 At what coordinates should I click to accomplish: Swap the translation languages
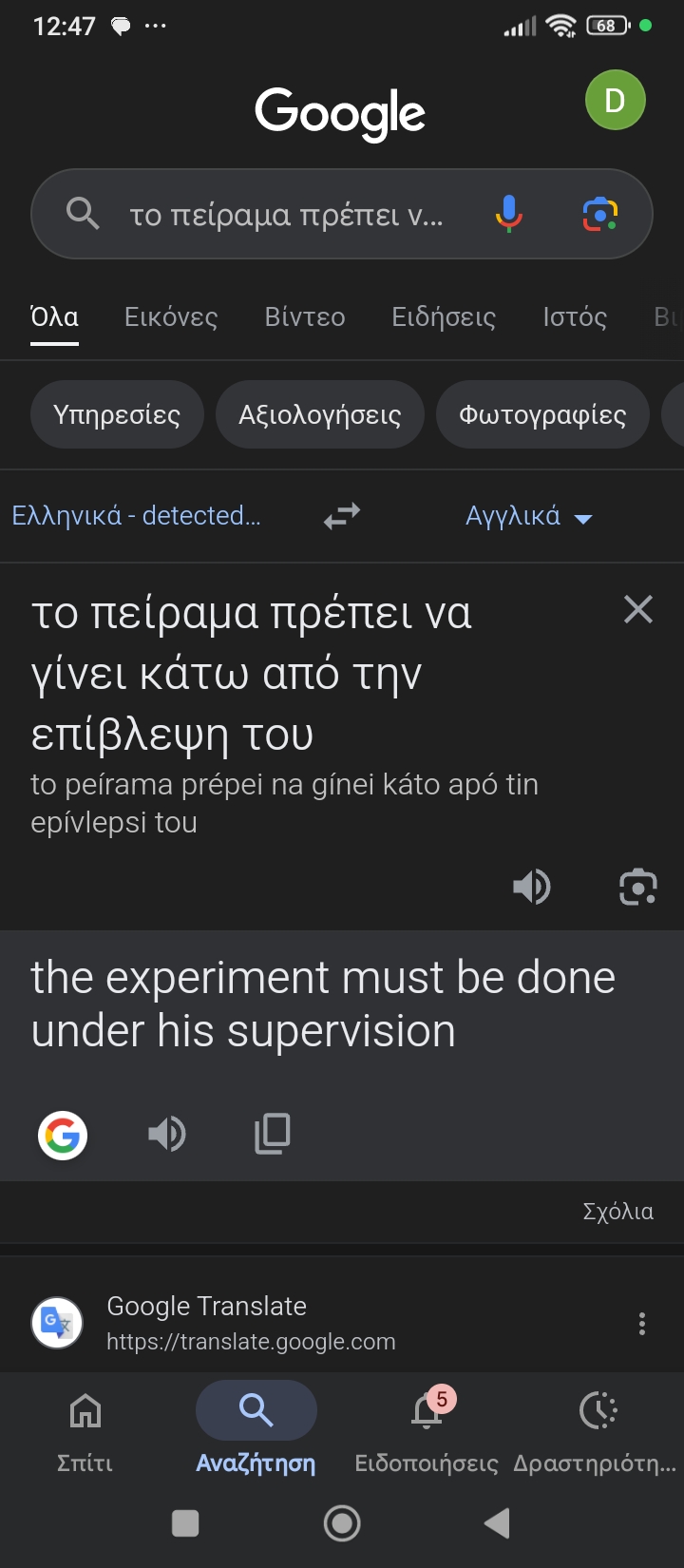point(342,516)
